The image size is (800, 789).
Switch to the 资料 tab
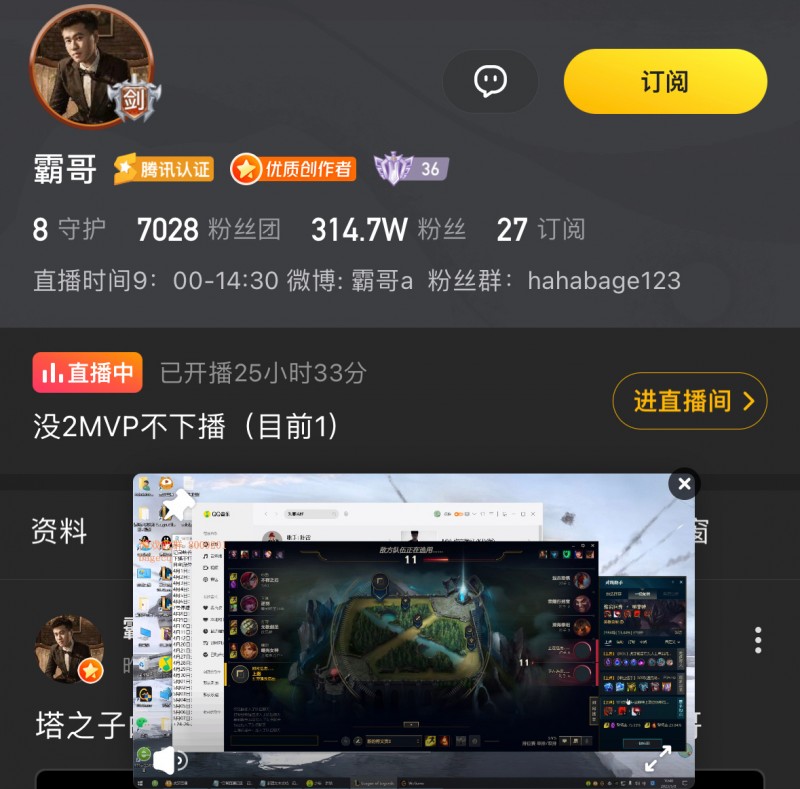[x=60, y=531]
